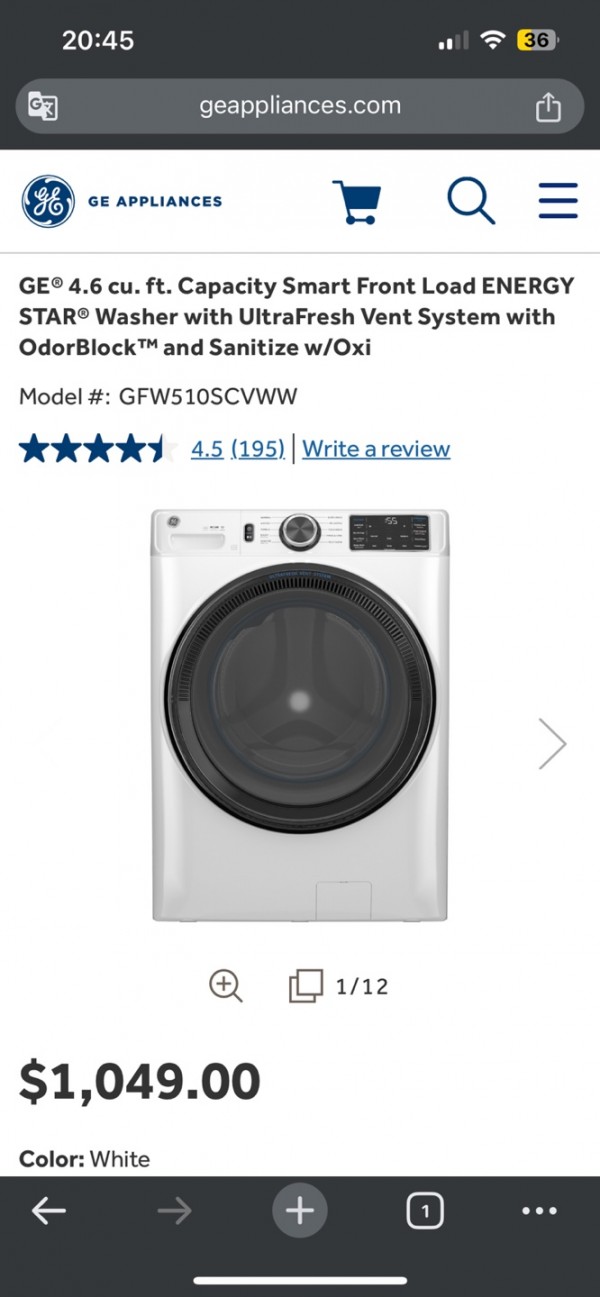Viewport: 600px width, 1297px height.
Task: Tap the Write a review link
Action: click(376, 449)
